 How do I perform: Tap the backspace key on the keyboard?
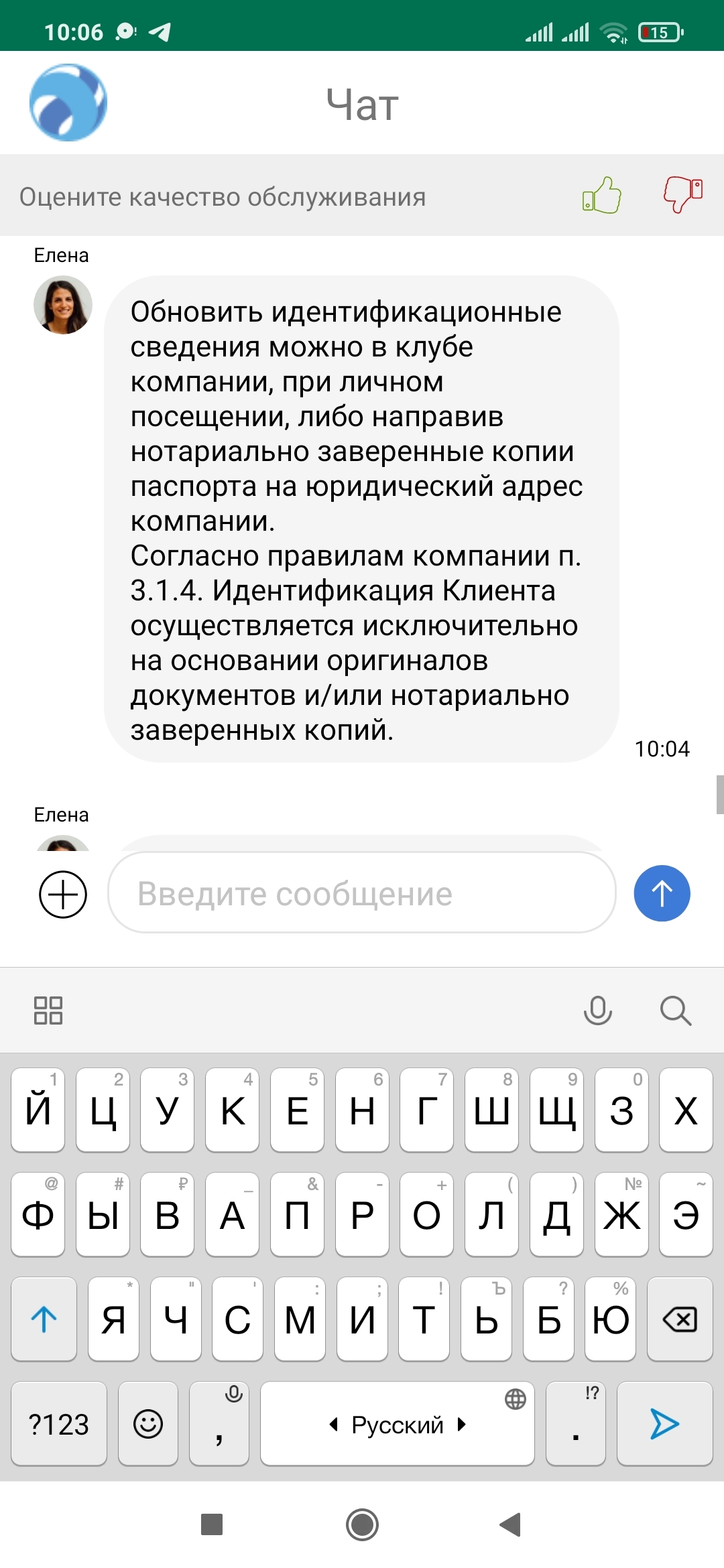[680, 1319]
